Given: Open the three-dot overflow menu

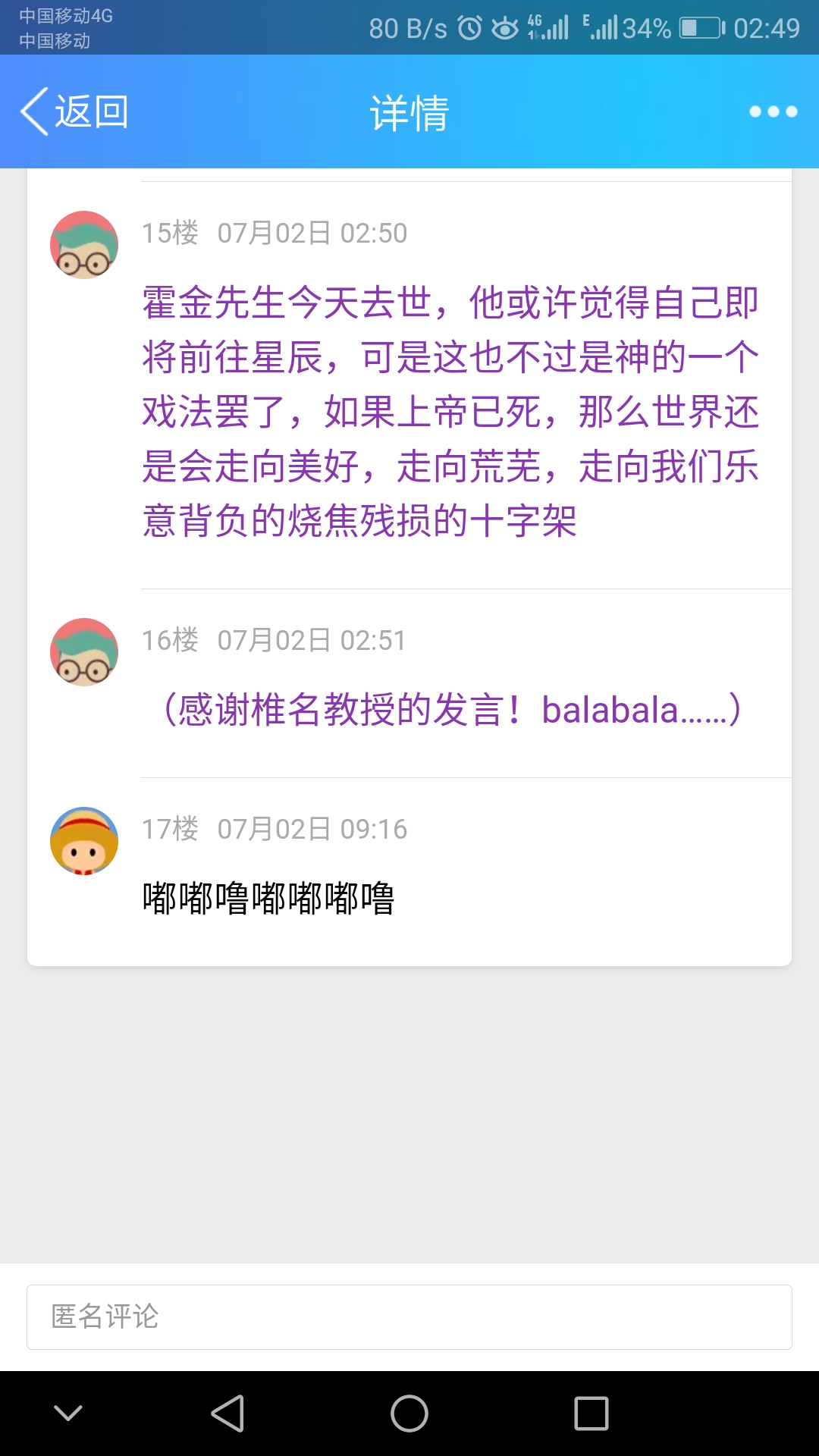Looking at the screenshot, I should 773,111.
